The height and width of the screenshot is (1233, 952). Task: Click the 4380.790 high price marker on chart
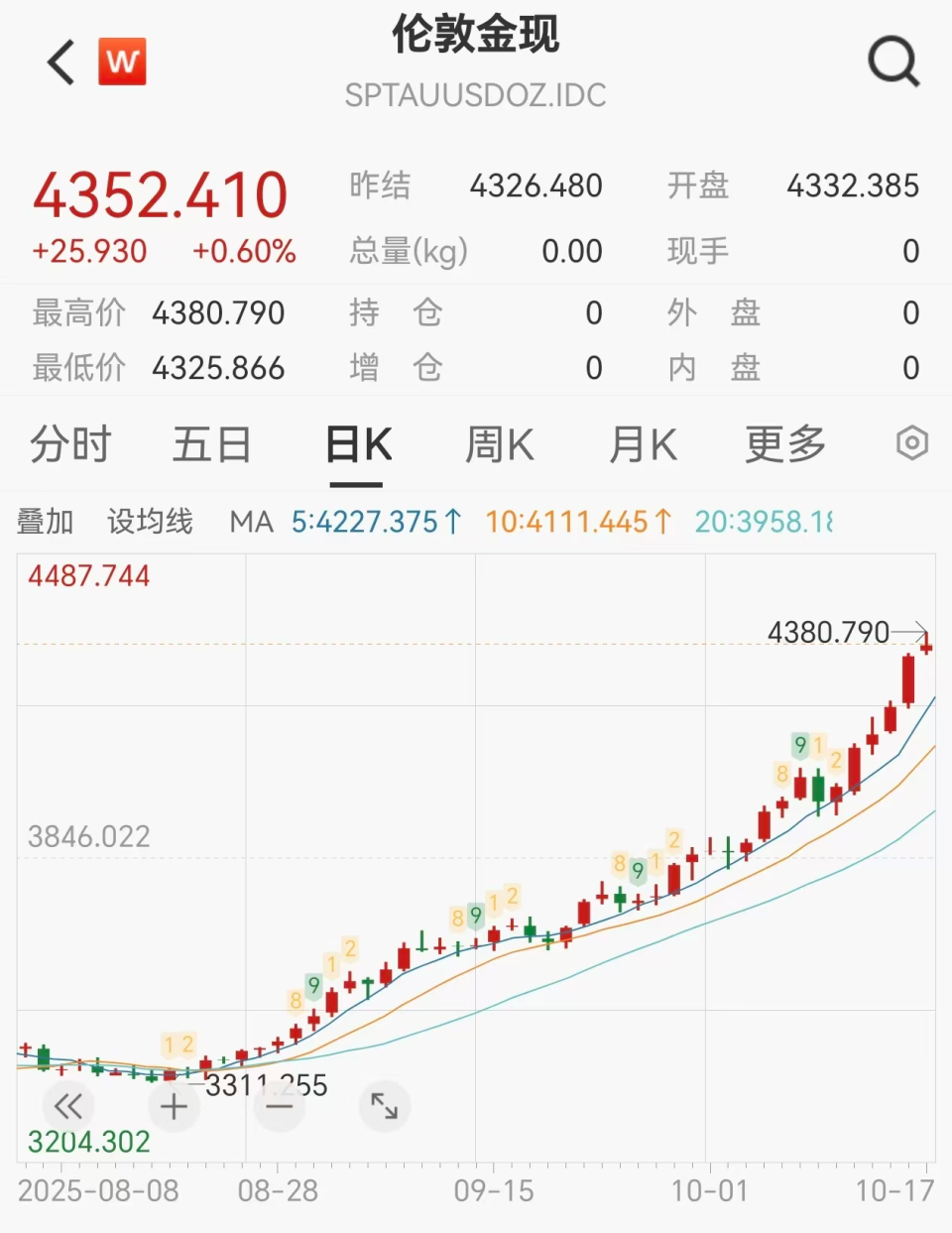point(829,632)
